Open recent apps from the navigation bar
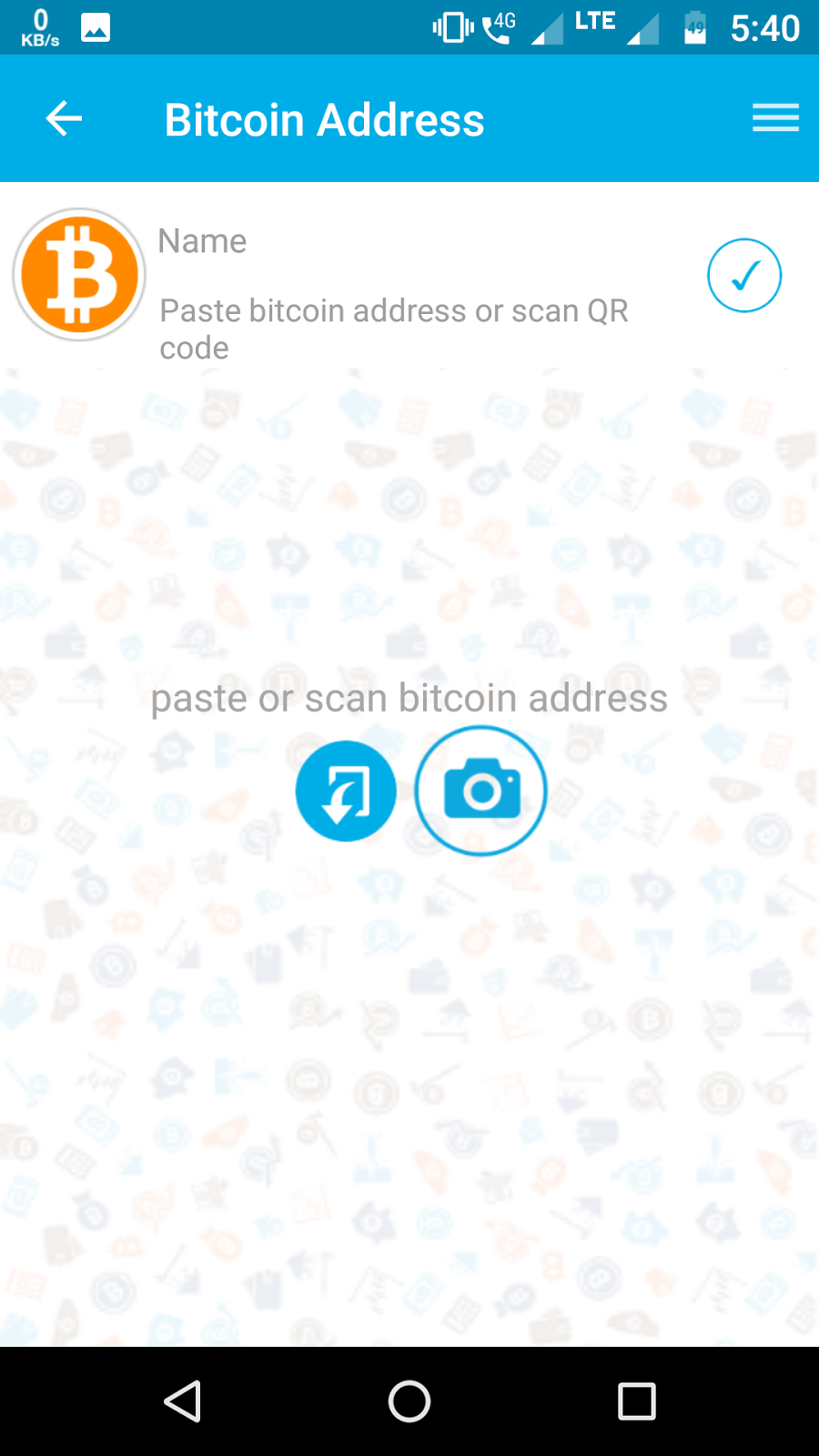This screenshot has height=1456, width=819. coord(636,1401)
